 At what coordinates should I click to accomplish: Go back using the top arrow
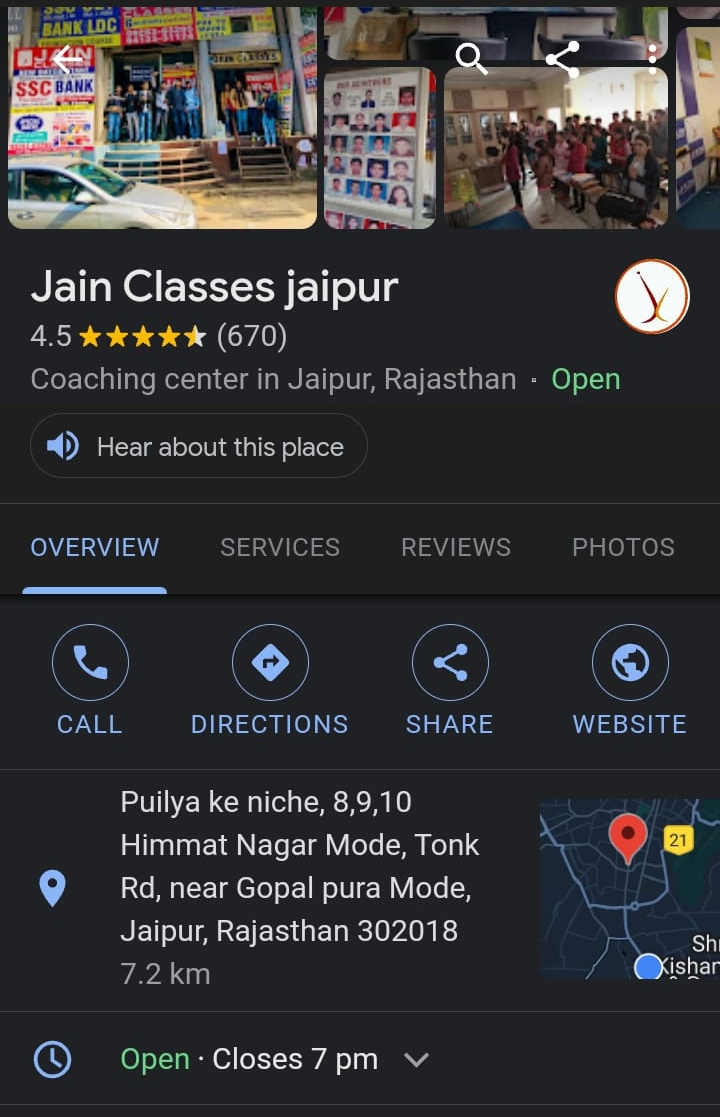[x=67, y=60]
